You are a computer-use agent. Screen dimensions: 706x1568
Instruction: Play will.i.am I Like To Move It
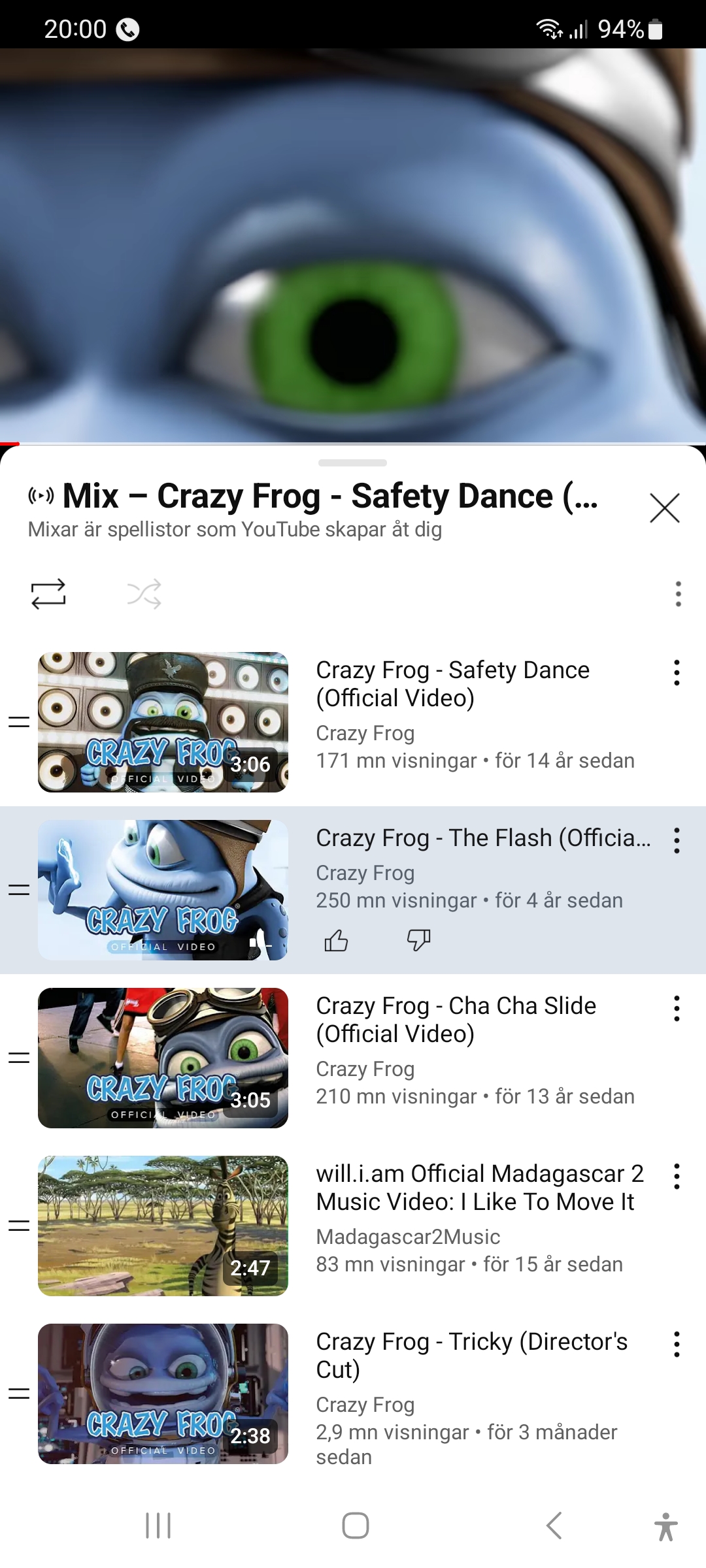(163, 1226)
